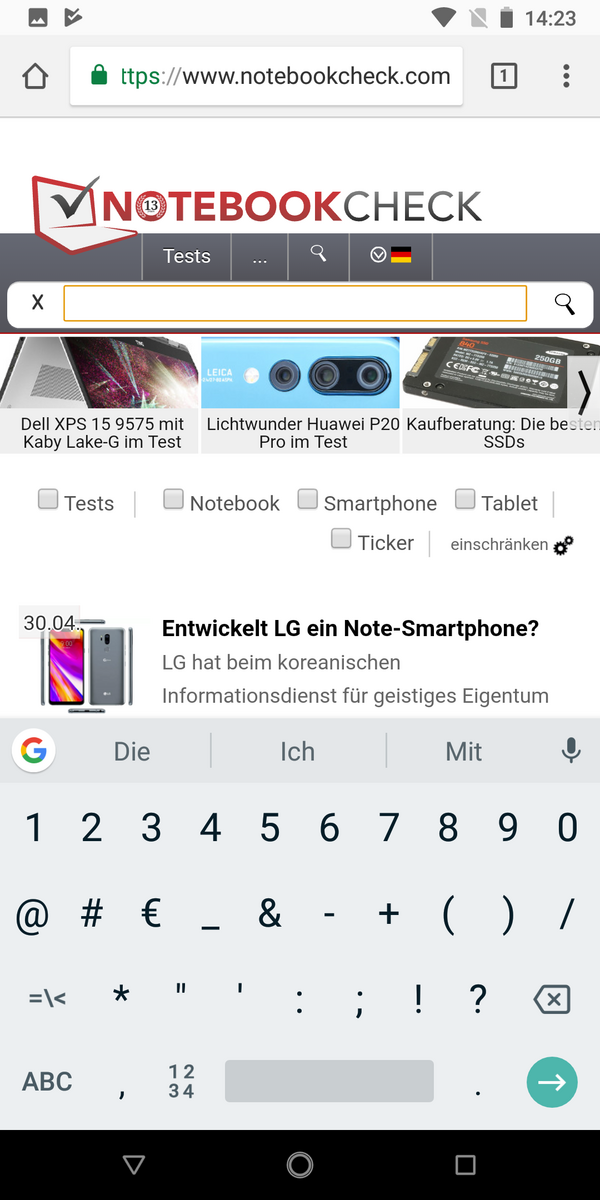The image size is (600, 1200).
Task: Open Chrome's overflow menu
Action: pos(566,76)
